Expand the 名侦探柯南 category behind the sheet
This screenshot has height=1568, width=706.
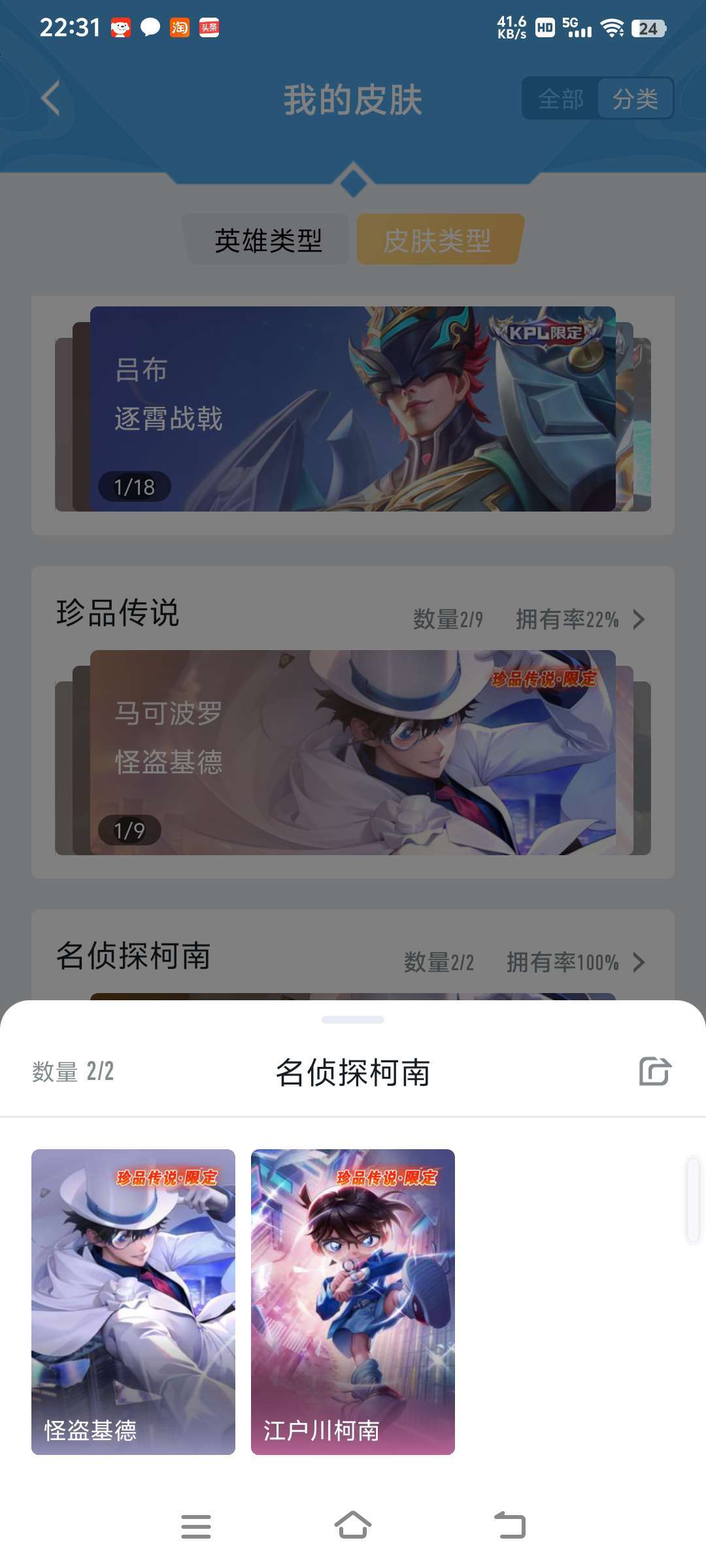click(639, 962)
